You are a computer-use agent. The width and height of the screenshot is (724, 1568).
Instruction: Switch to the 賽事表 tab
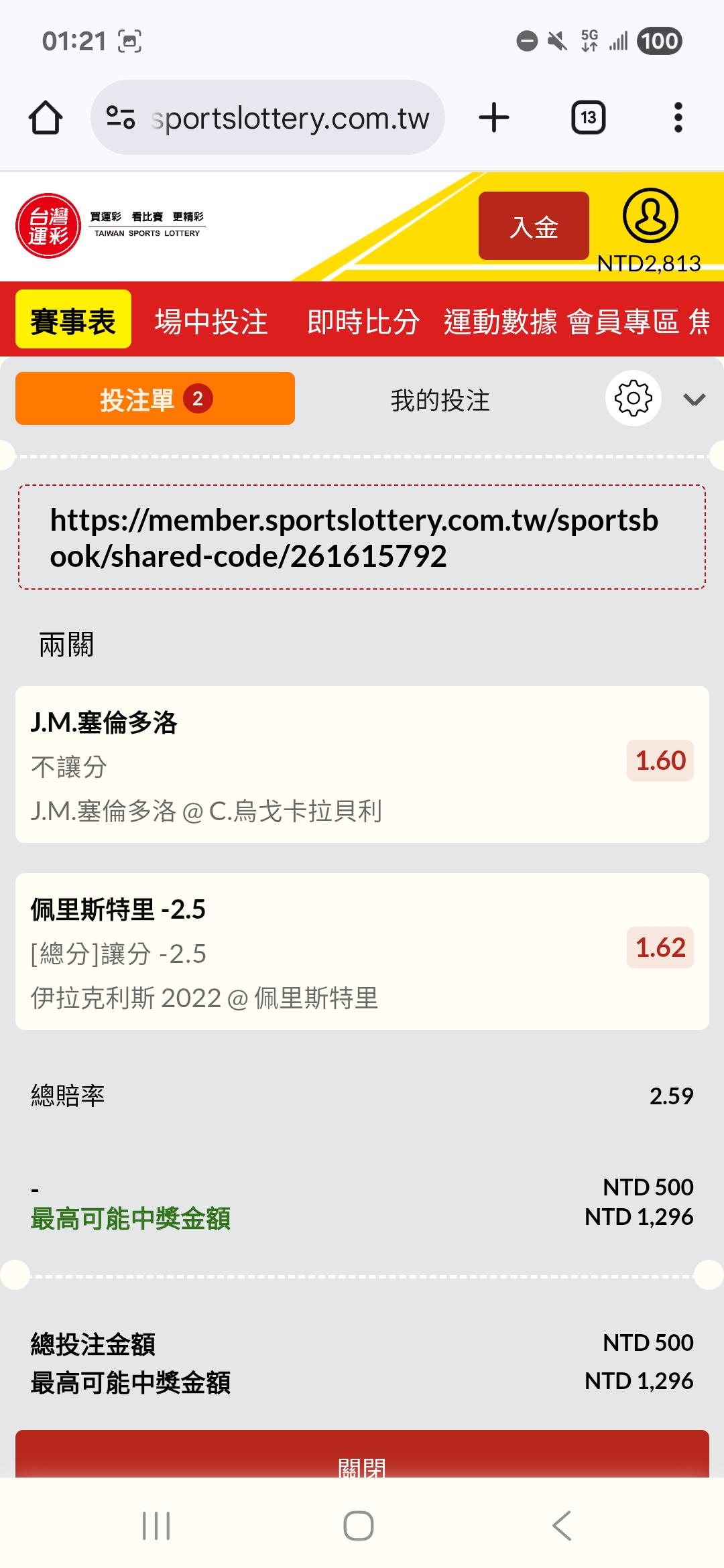pyautogui.click(x=73, y=320)
